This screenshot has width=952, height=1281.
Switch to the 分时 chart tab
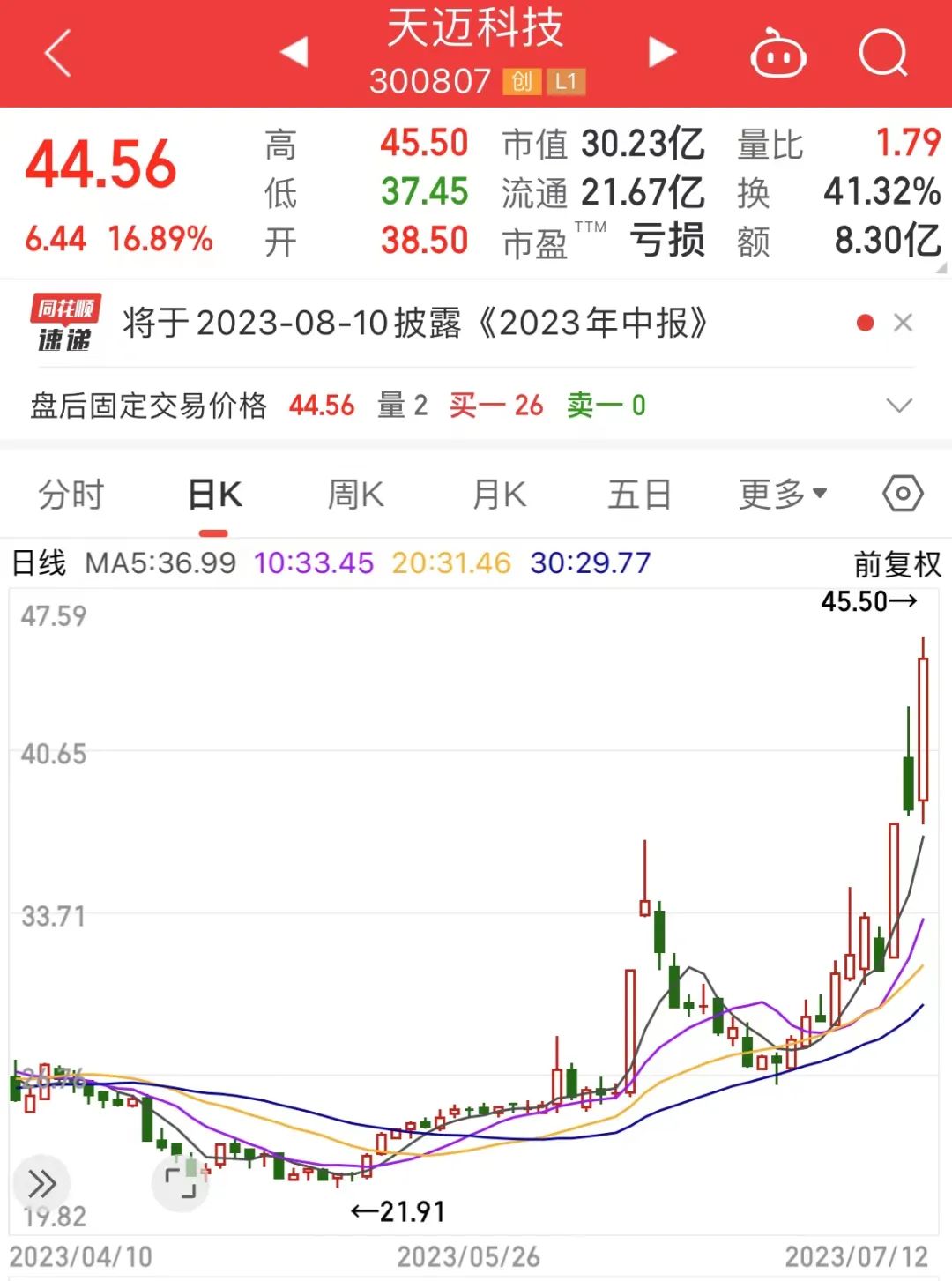coord(71,495)
